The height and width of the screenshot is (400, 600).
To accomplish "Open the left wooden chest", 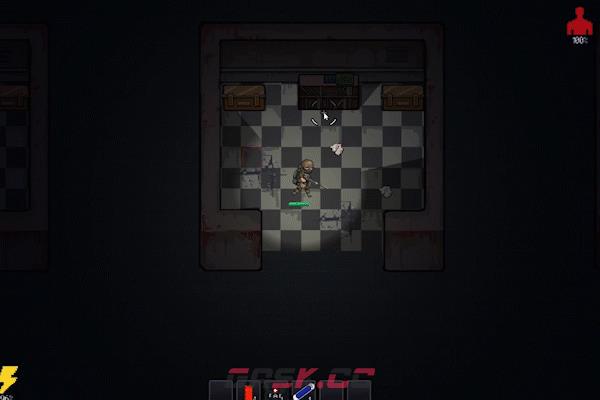I will [242, 98].
